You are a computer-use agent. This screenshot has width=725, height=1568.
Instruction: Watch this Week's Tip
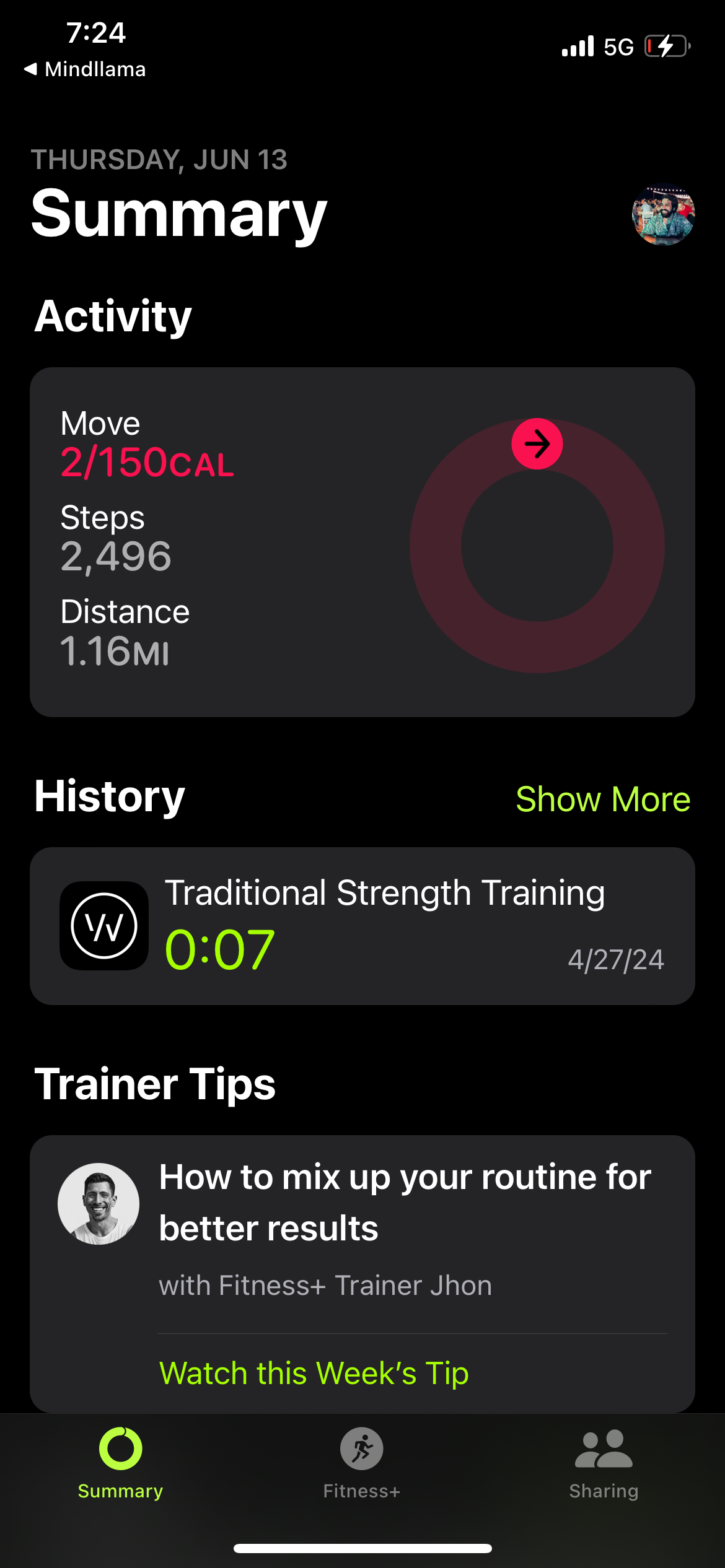pyautogui.click(x=315, y=1372)
